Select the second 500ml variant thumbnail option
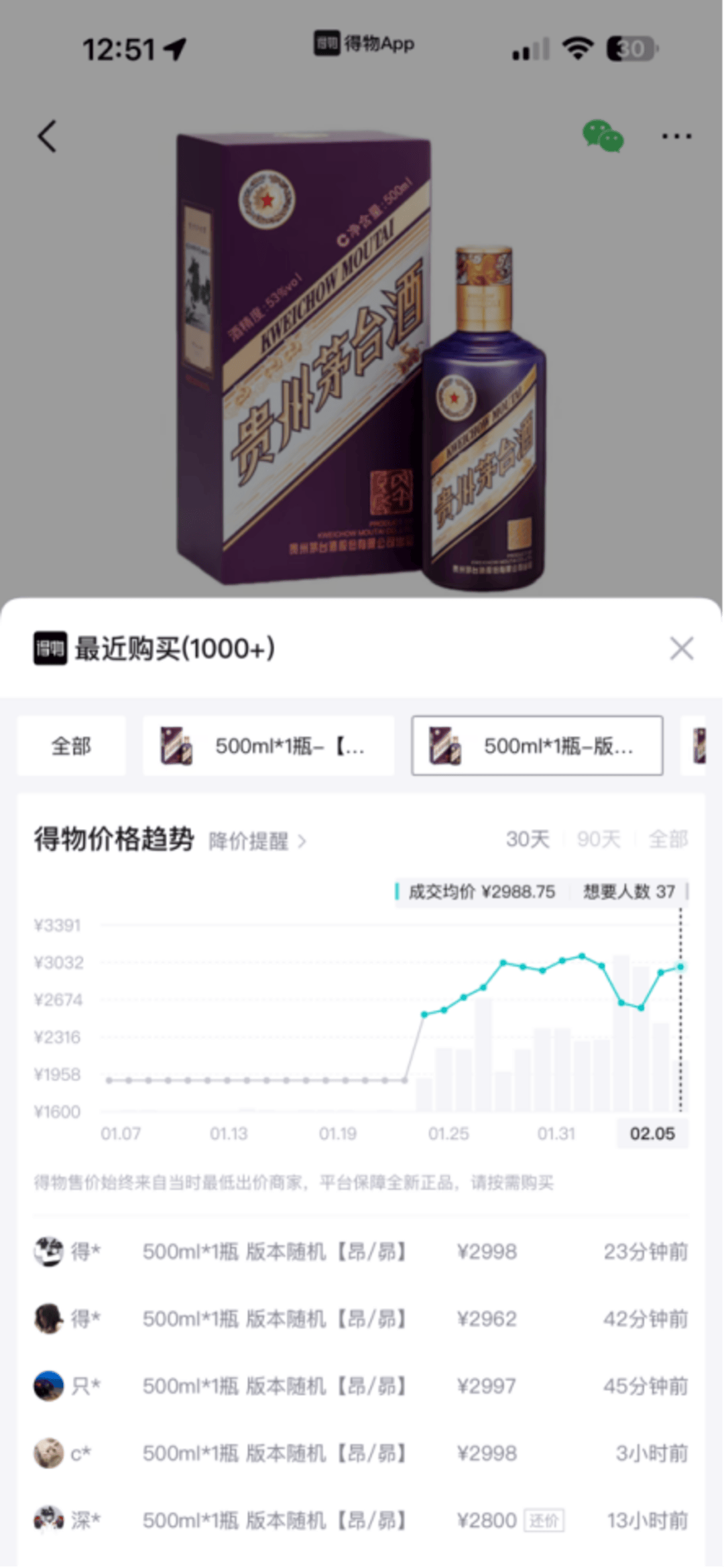Viewport: 724px width, 1568px height. coord(266,745)
